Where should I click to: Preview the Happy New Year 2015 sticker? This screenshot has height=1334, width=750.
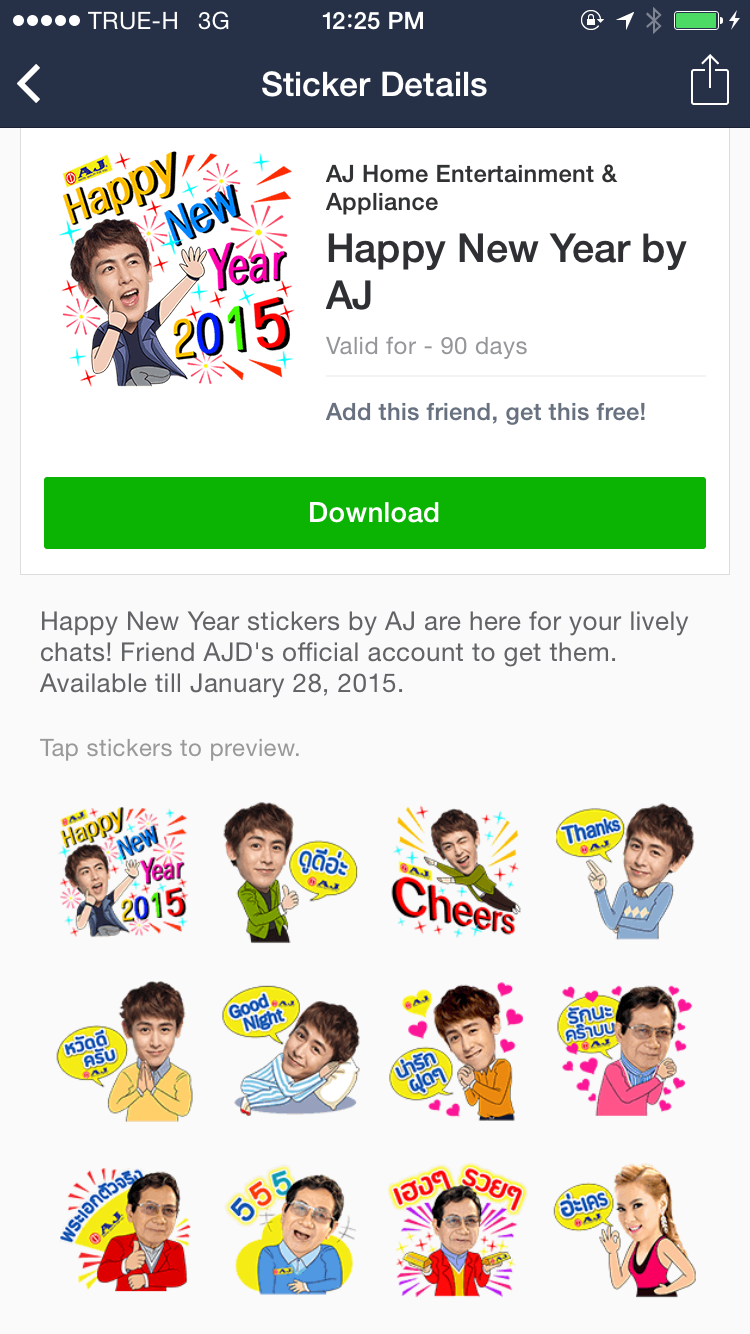(124, 872)
